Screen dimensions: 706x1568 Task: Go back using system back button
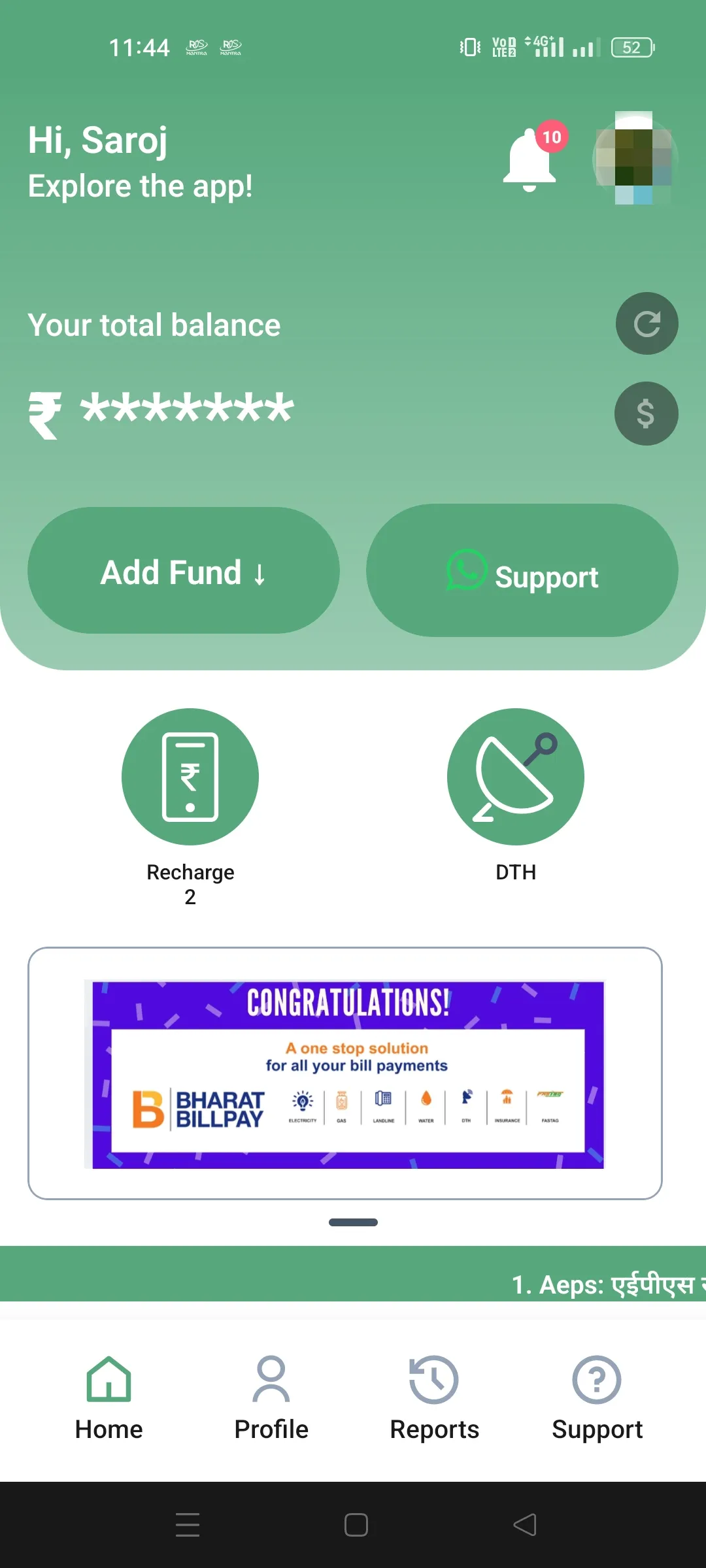524,1525
